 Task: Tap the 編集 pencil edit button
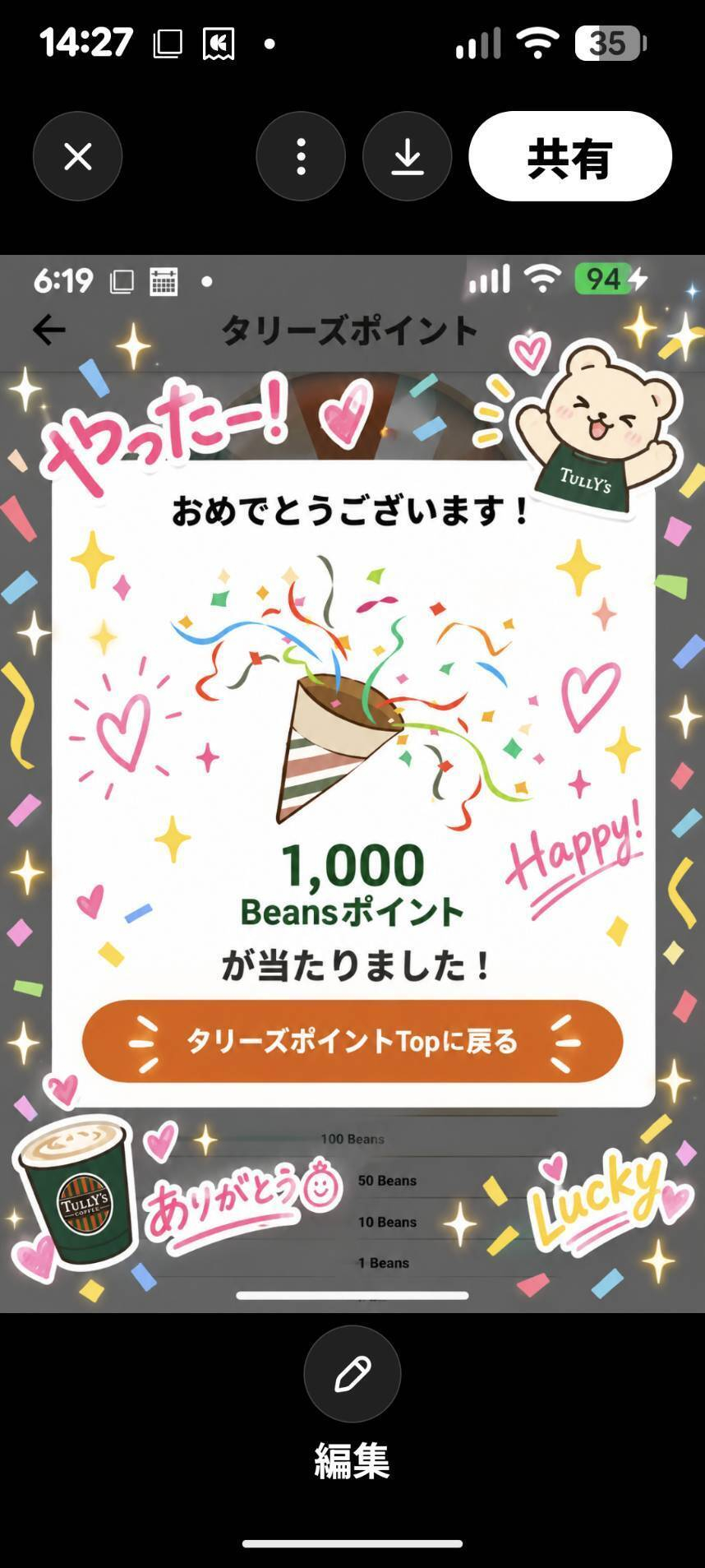point(352,1374)
